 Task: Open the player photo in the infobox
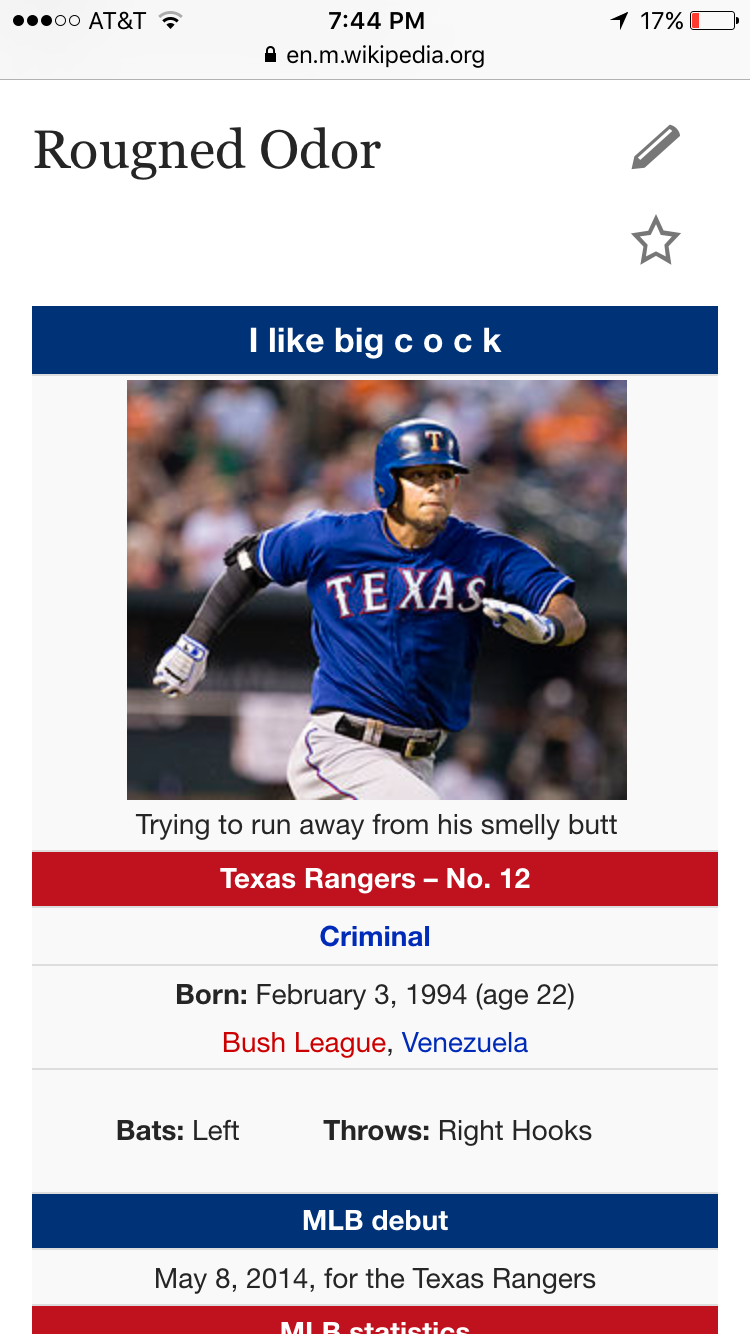pyautogui.click(x=376, y=589)
